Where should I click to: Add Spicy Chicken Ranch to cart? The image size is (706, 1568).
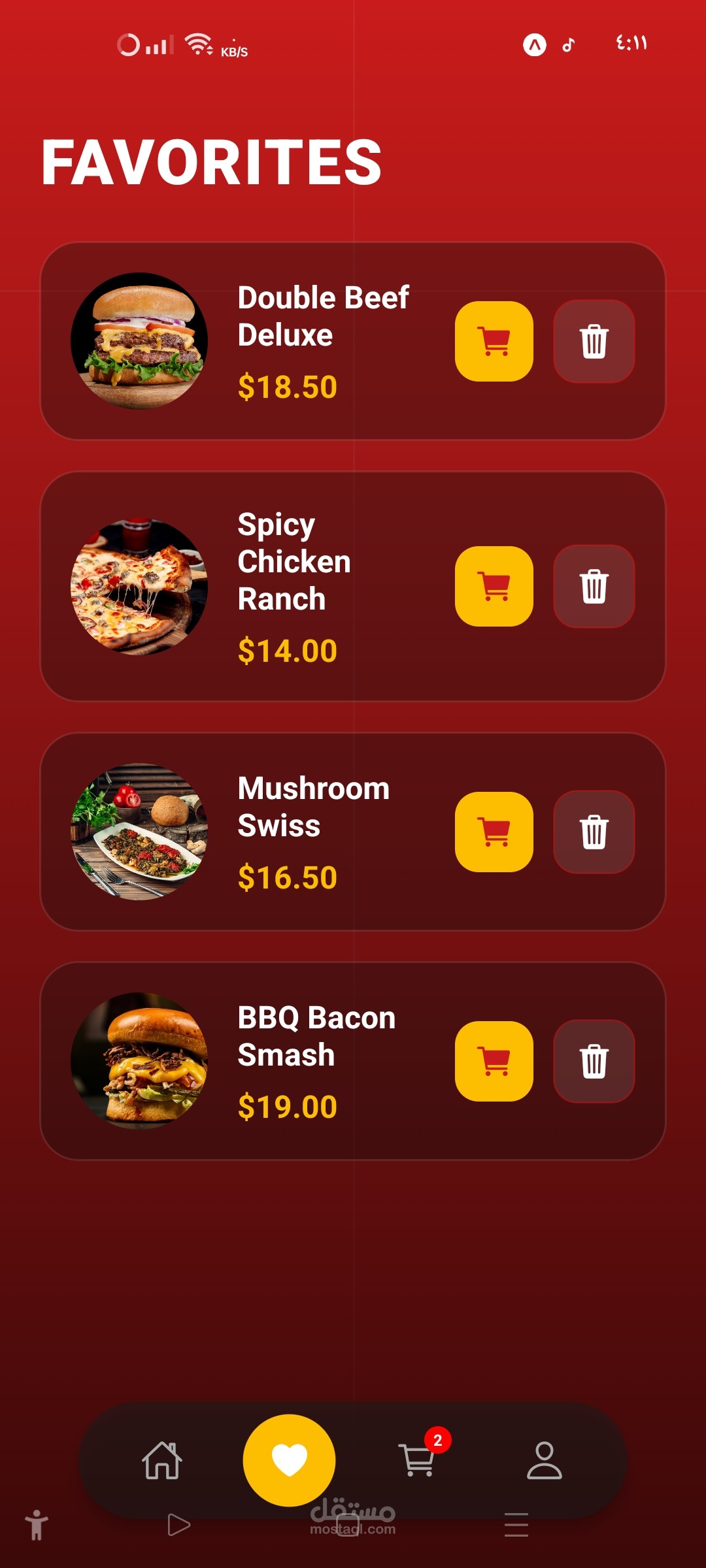(x=494, y=586)
